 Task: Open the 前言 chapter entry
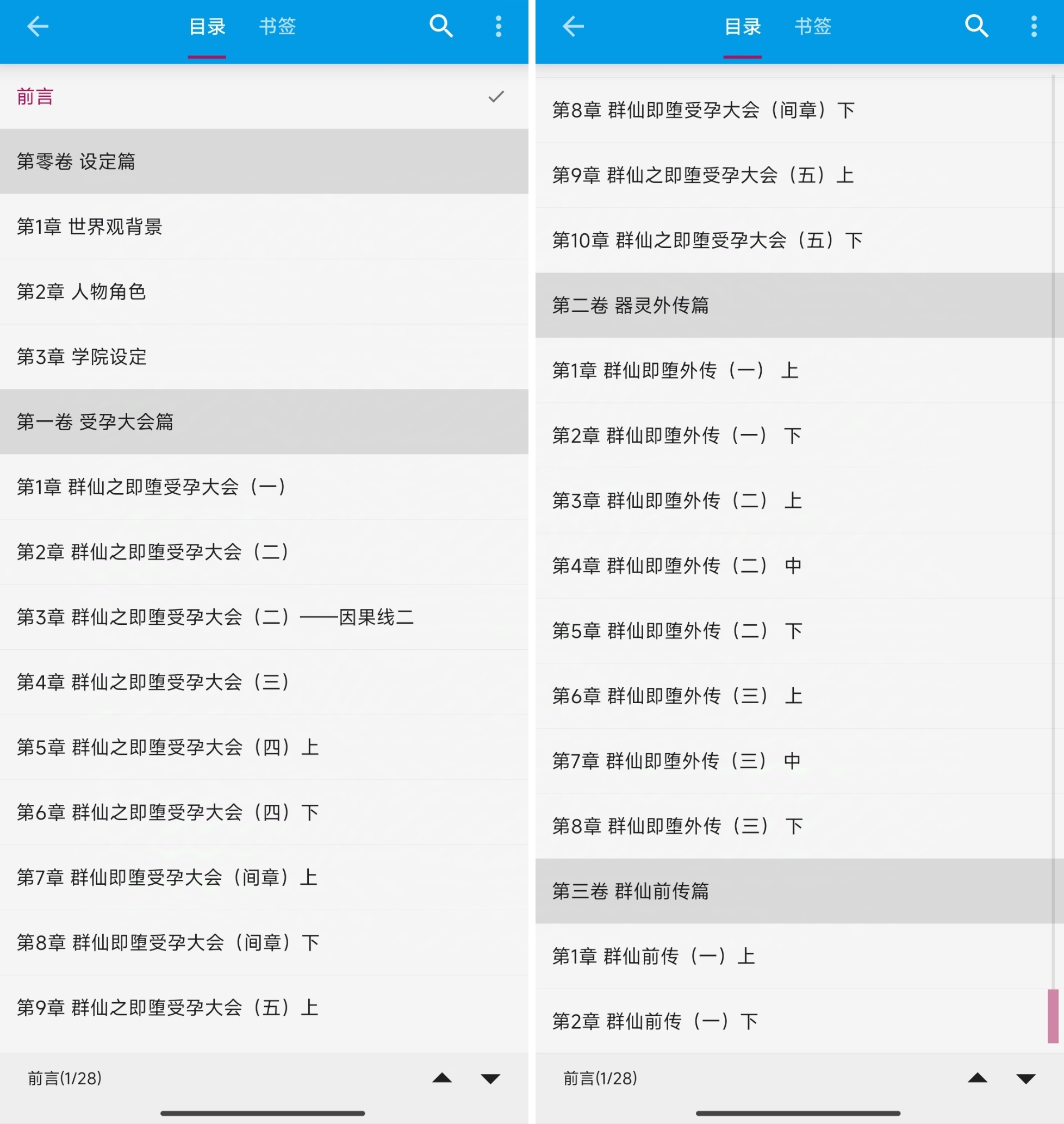coord(227,96)
